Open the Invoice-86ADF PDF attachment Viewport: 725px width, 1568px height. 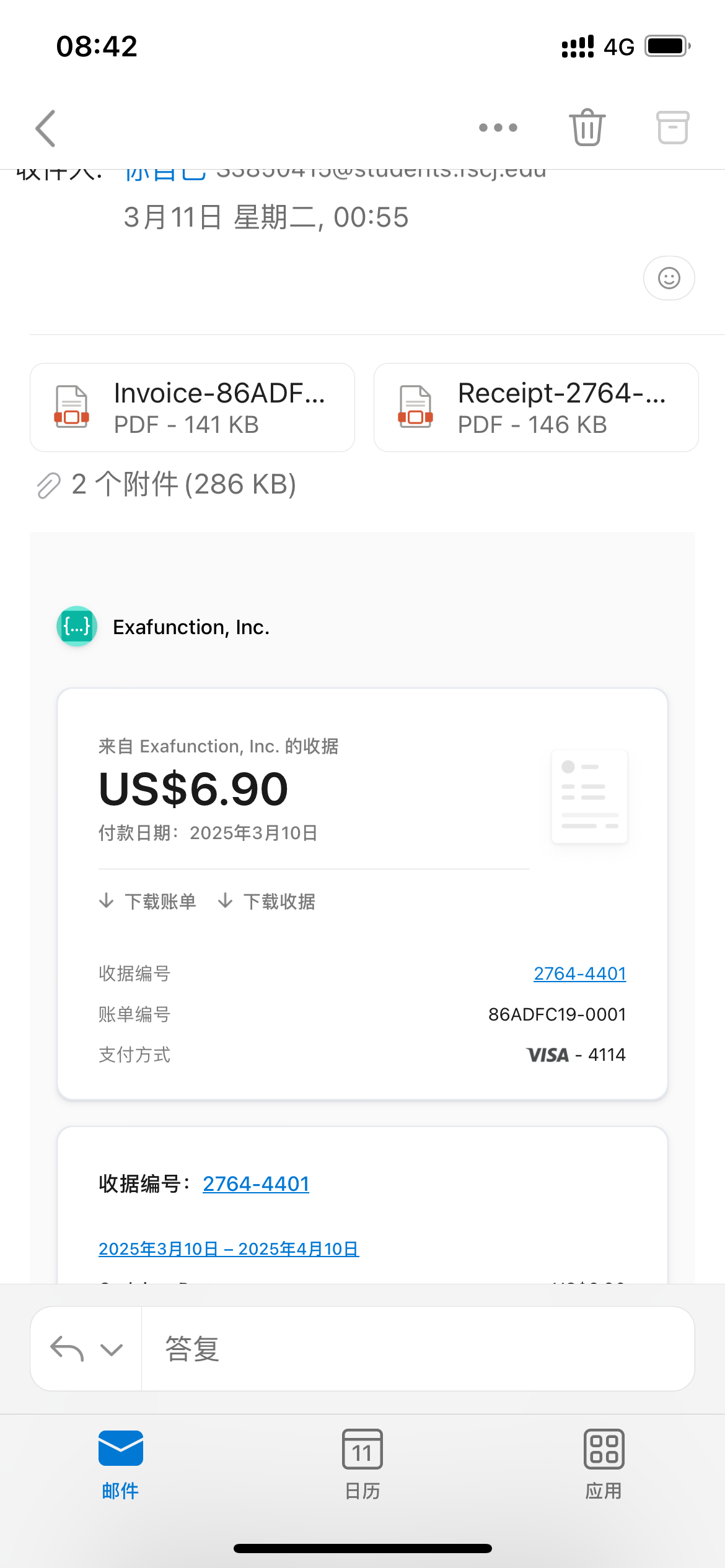click(x=192, y=407)
